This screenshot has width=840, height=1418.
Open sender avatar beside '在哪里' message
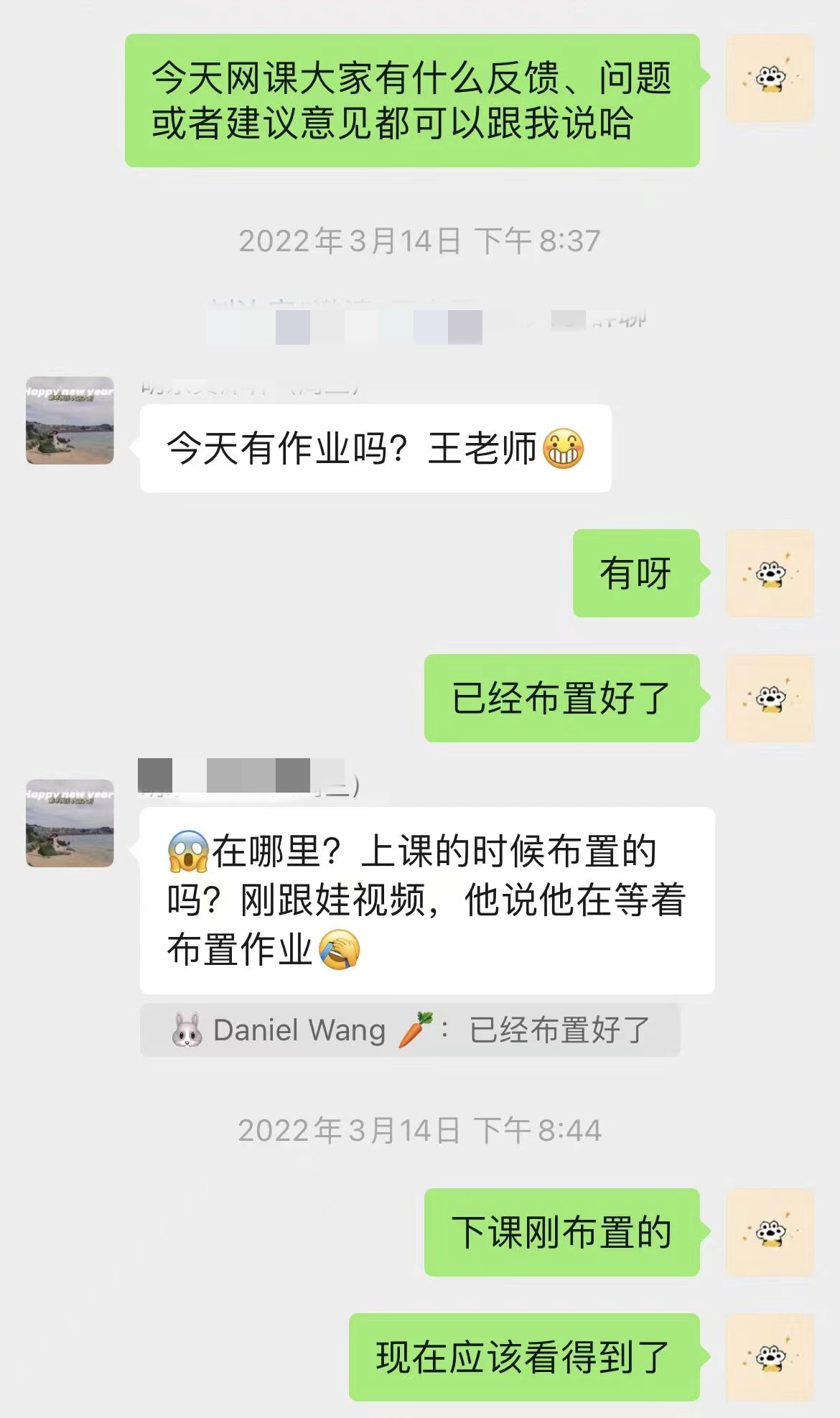tap(70, 823)
